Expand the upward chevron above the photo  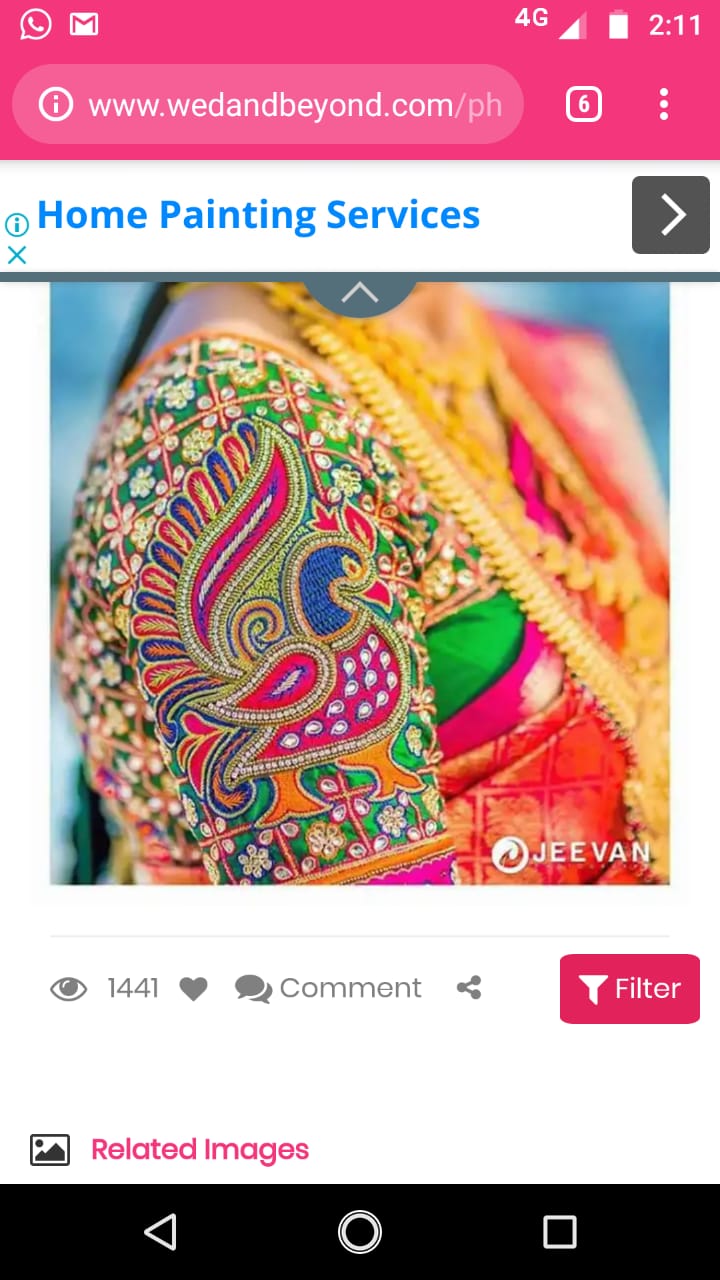click(x=360, y=293)
